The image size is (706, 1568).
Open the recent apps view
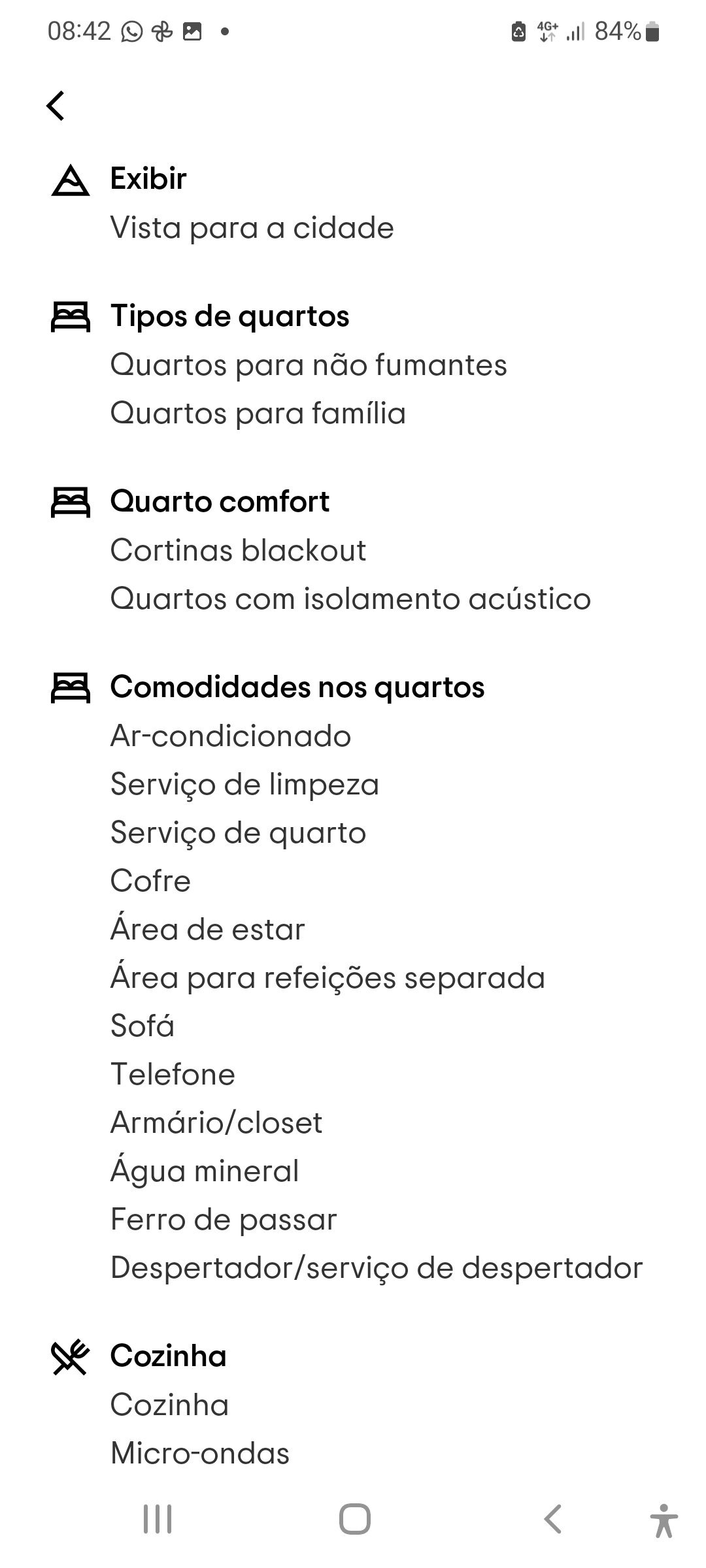click(x=158, y=1518)
